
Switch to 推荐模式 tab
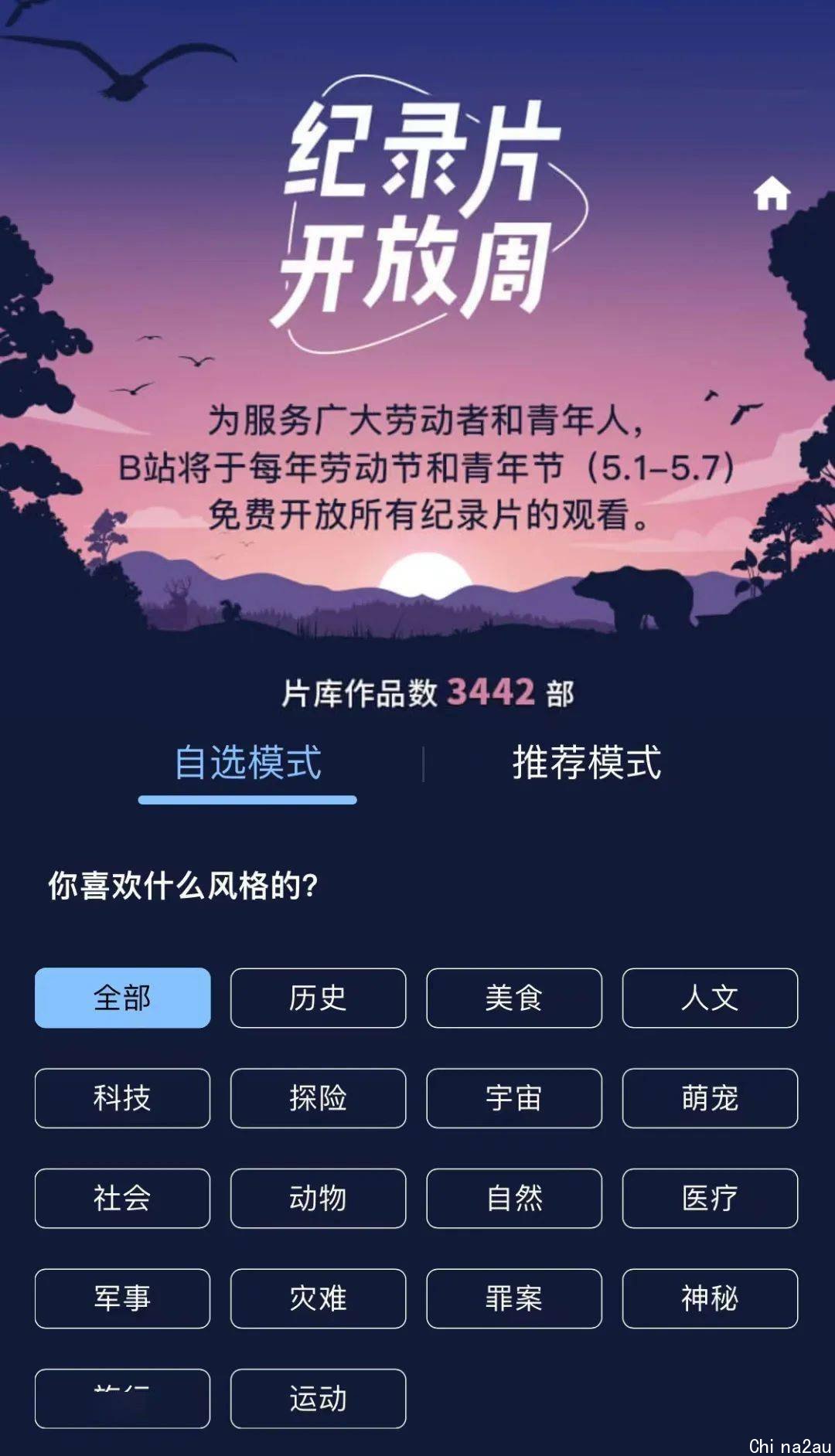tap(587, 763)
